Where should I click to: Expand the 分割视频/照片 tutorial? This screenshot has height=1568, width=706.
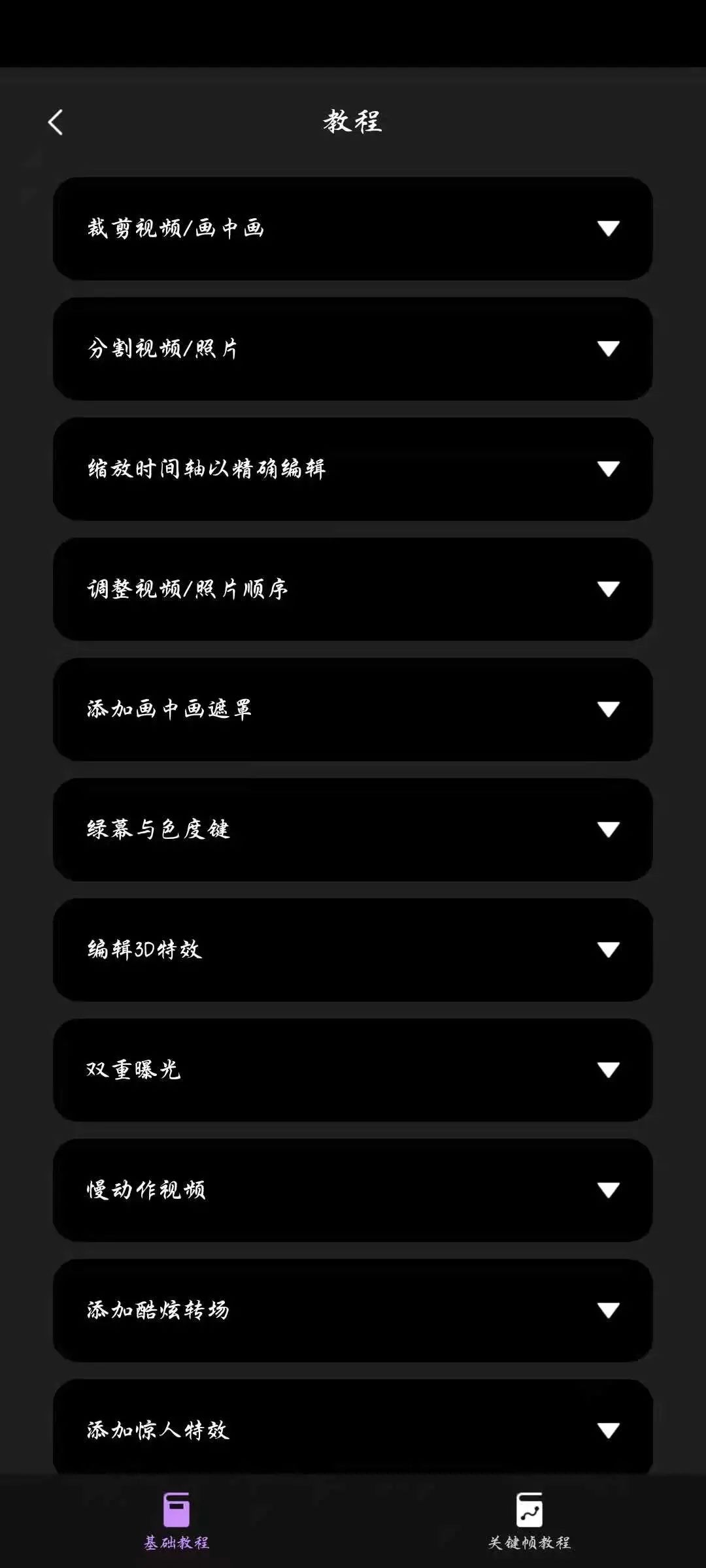[x=608, y=348]
